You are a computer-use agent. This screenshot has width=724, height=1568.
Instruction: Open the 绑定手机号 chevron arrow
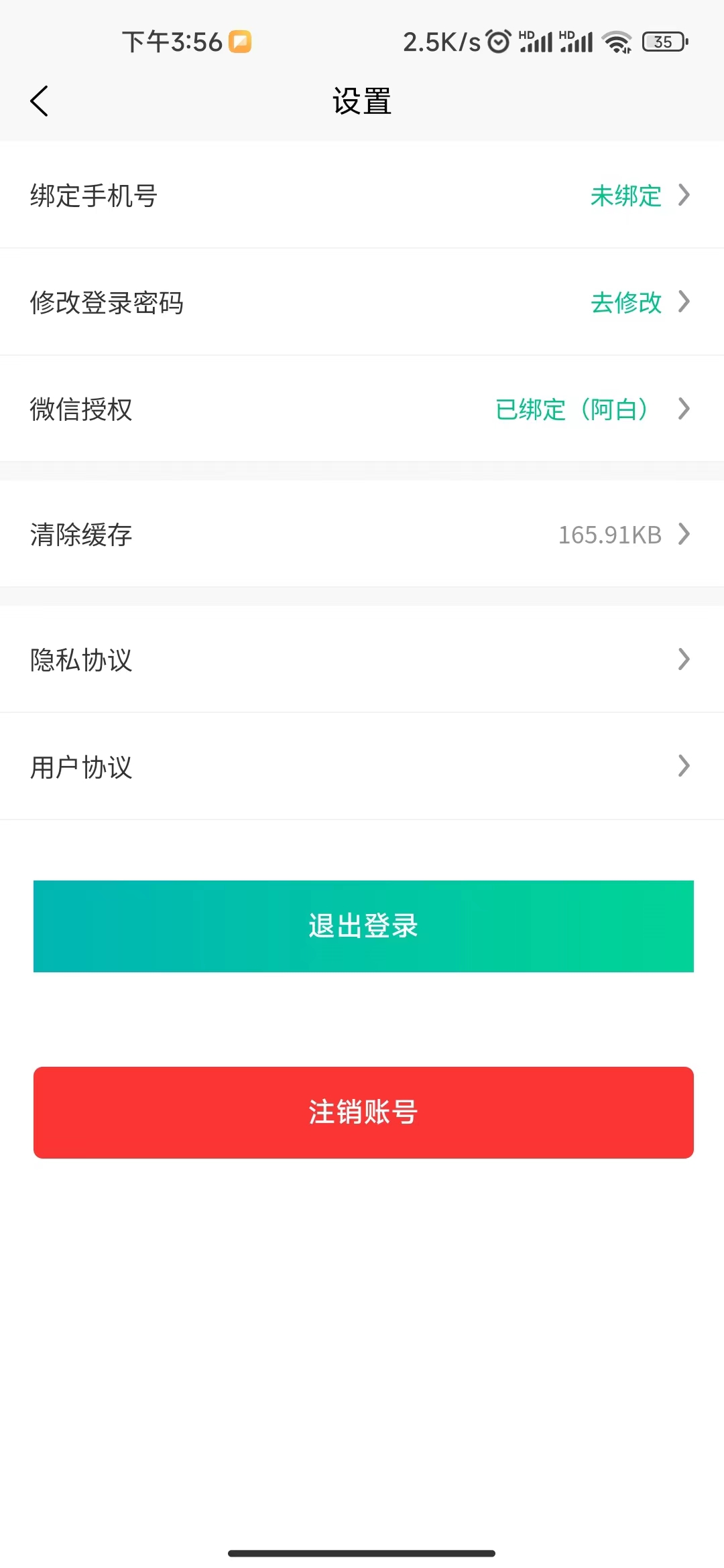pos(684,195)
